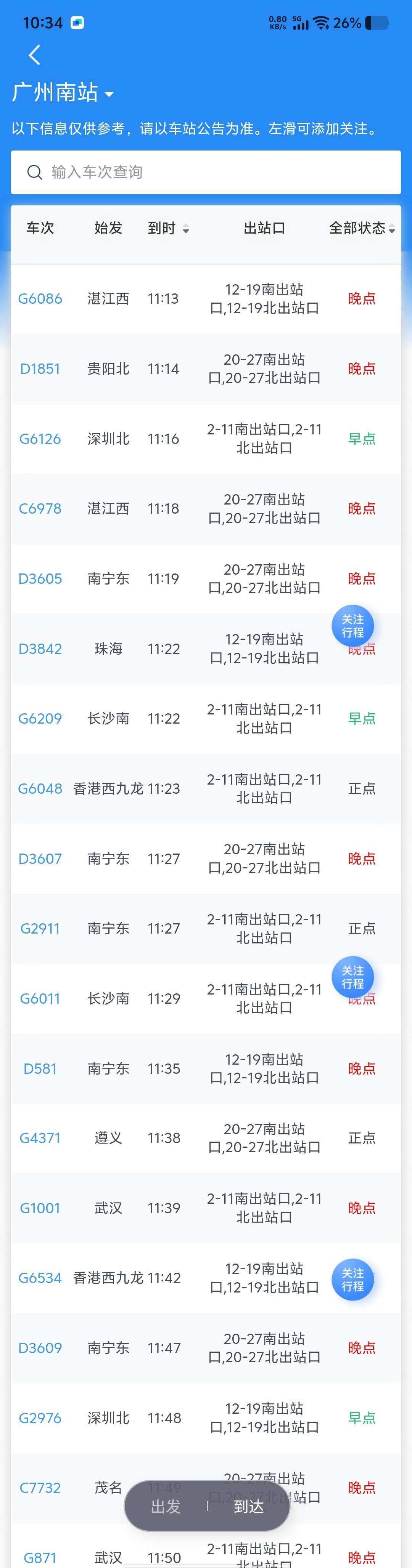Select train C6978 arriving 11:18
This screenshot has width=412, height=1568.
coord(40,509)
